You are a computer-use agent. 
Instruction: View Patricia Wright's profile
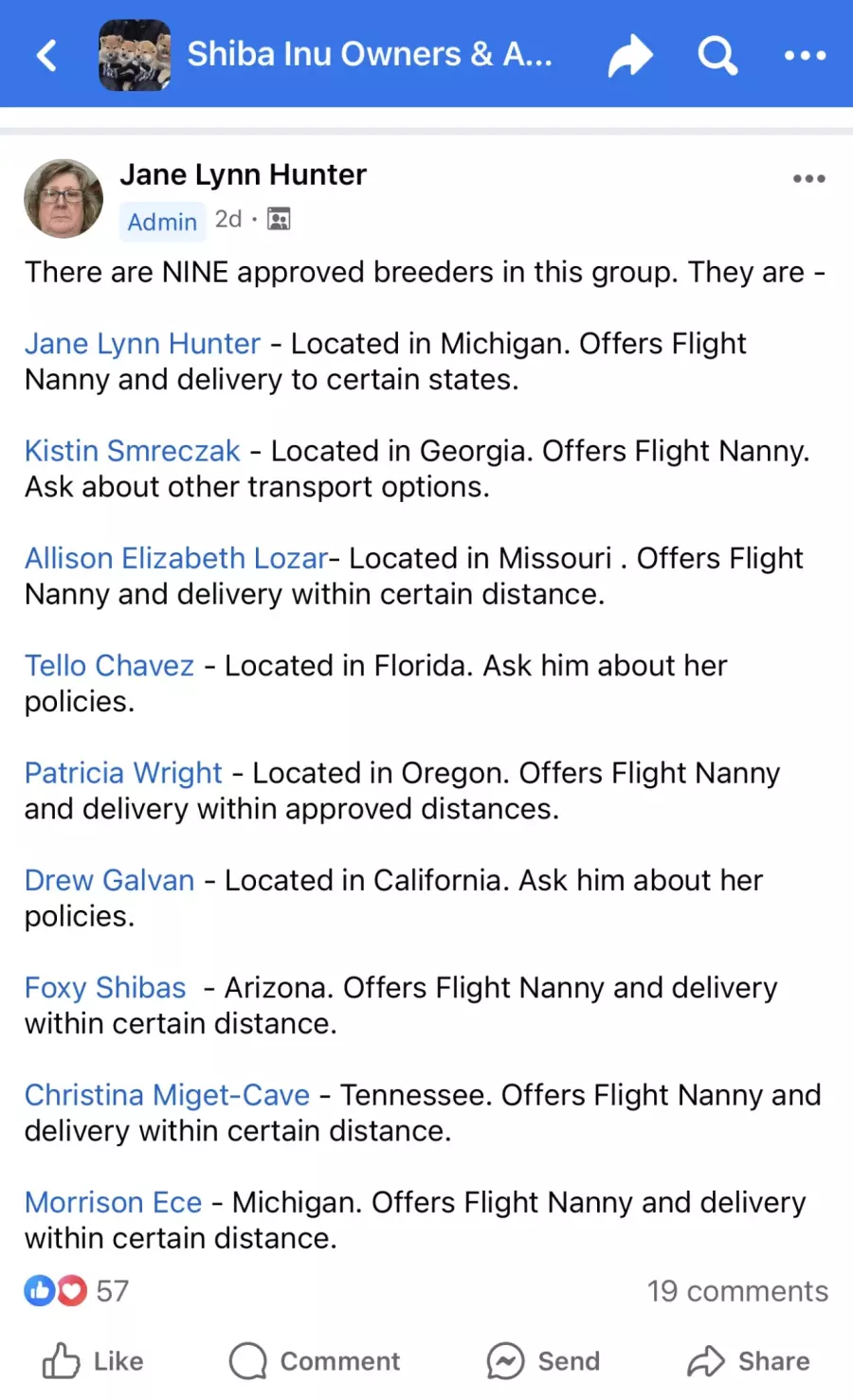click(123, 773)
